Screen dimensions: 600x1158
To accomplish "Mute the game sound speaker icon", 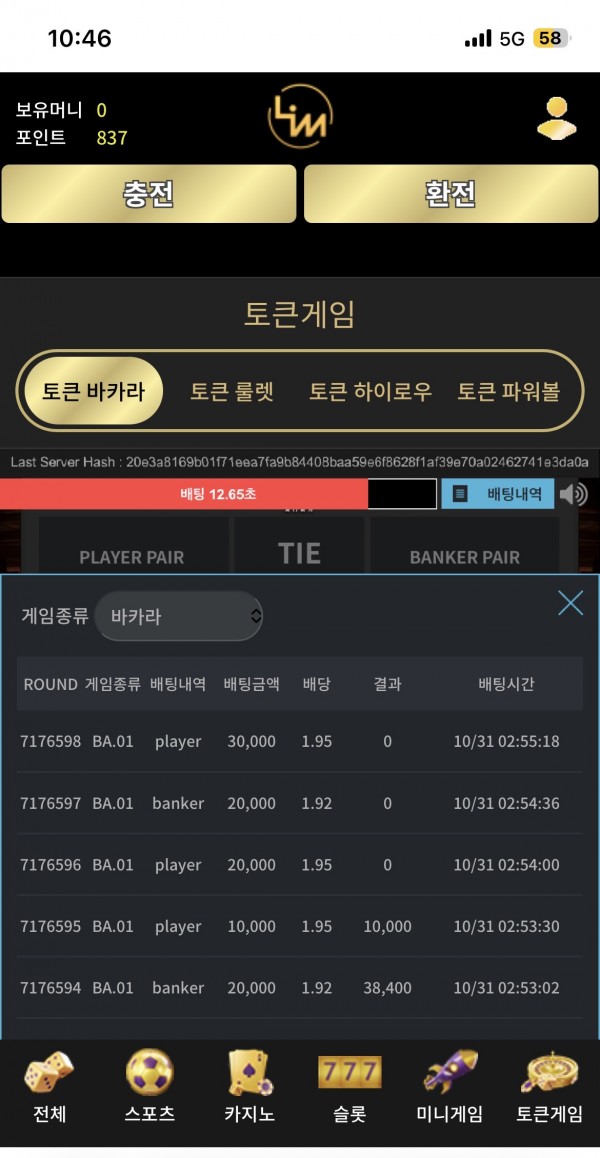I will (x=573, y=494).
